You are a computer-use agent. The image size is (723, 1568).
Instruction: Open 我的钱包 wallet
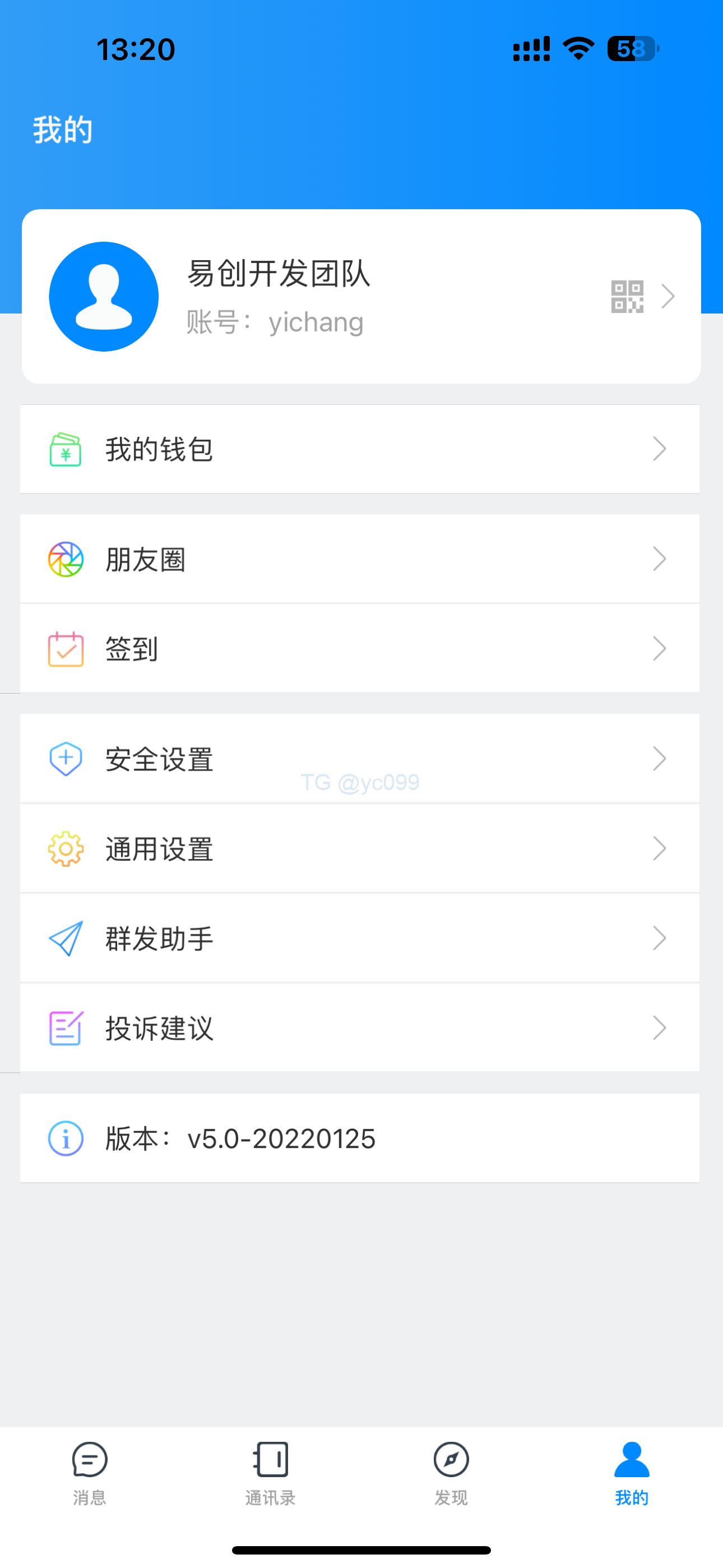[359, 449]
